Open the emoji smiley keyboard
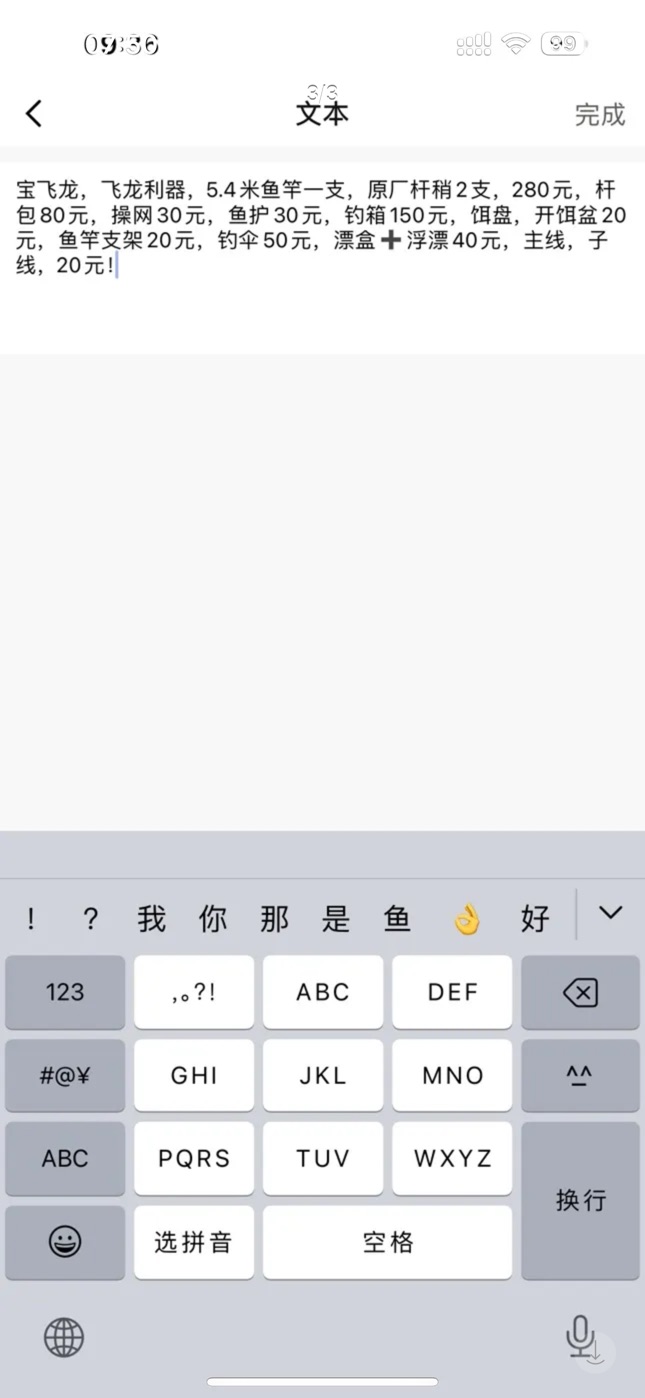Image resolution: width=645 pixels, height=1398 pixels. click(x=65, y=1242)
